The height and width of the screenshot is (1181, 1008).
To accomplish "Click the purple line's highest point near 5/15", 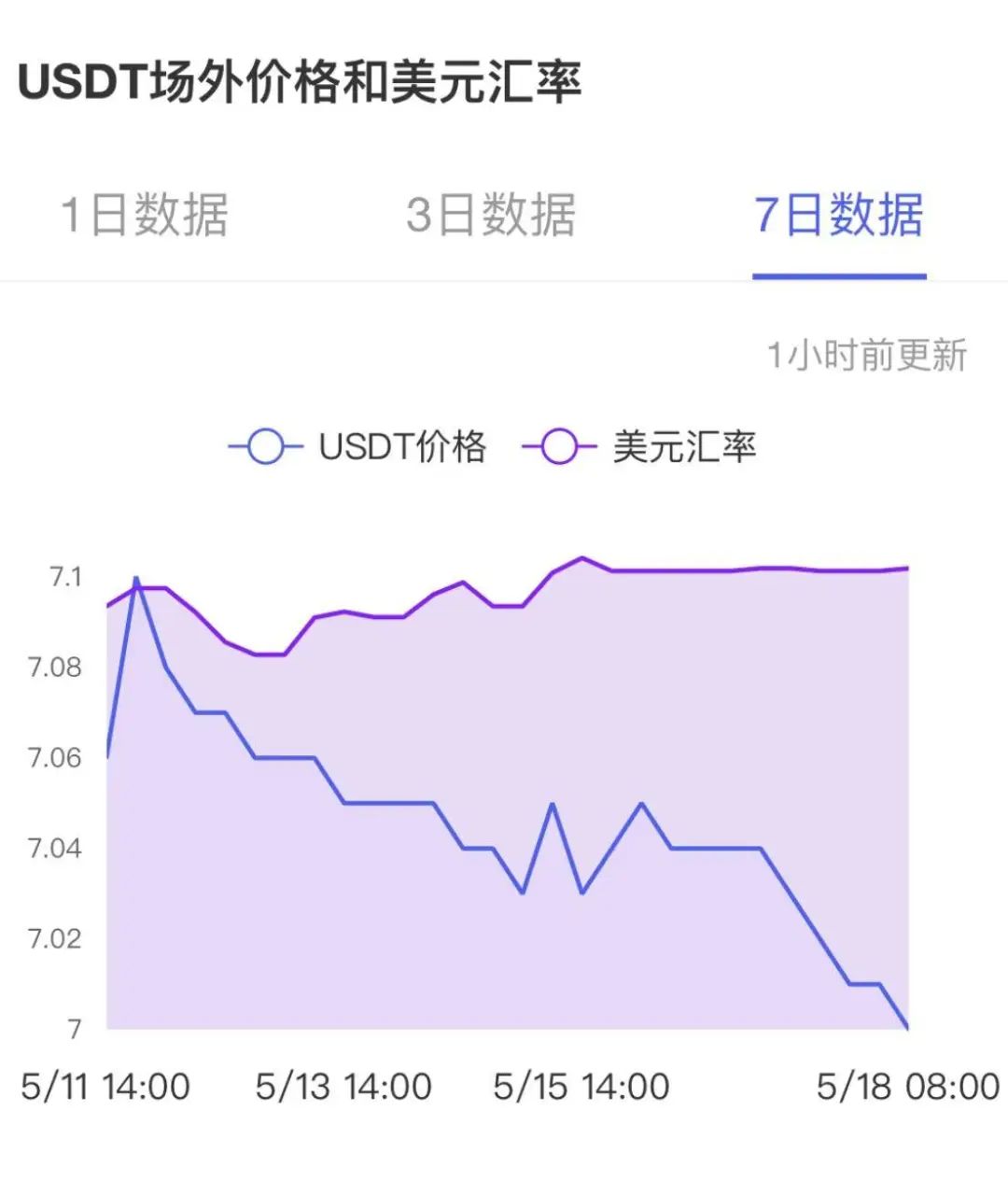I will coord(581,559).
